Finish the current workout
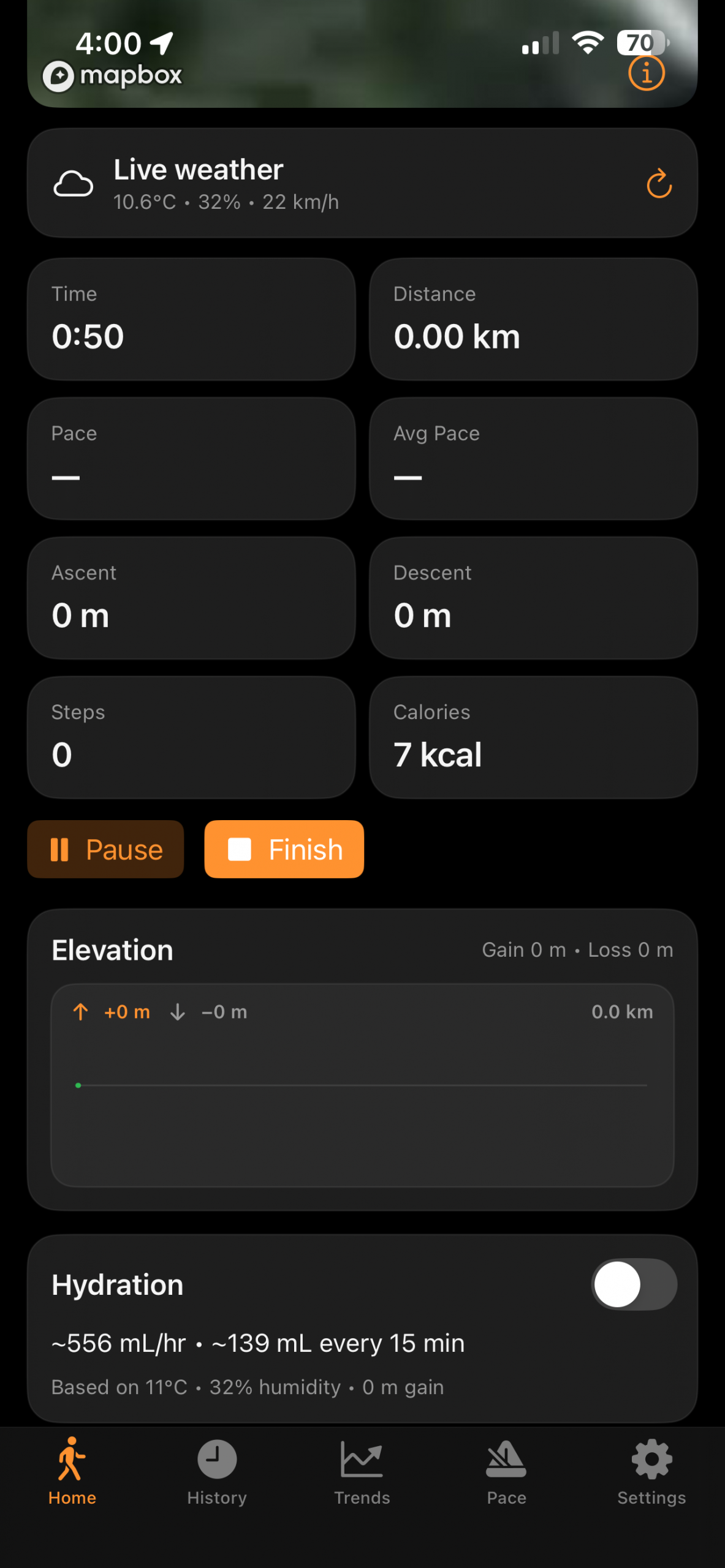Image resolution: width=725 pixels, height=1568 pixels. 284,849
